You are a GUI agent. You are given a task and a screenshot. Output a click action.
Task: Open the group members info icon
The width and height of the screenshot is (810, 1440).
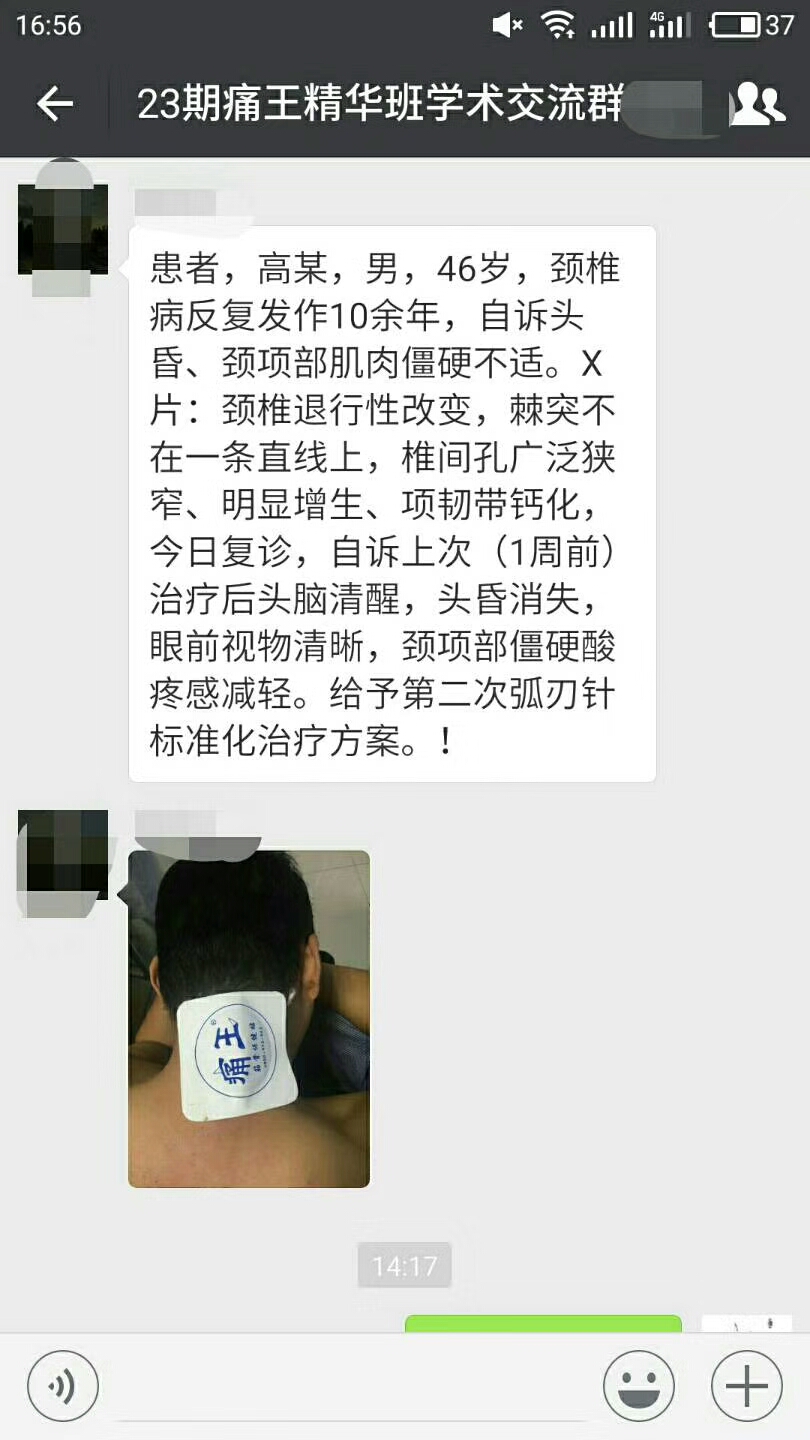757,103
